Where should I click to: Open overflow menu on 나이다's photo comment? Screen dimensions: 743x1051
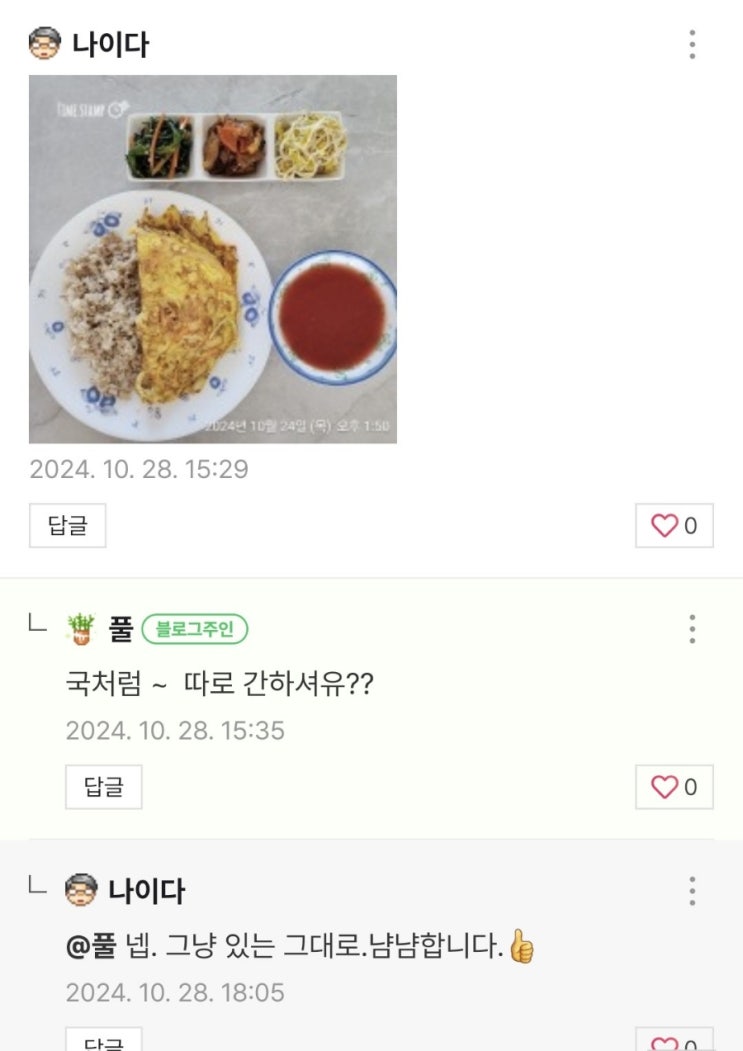tap(692, 45)
